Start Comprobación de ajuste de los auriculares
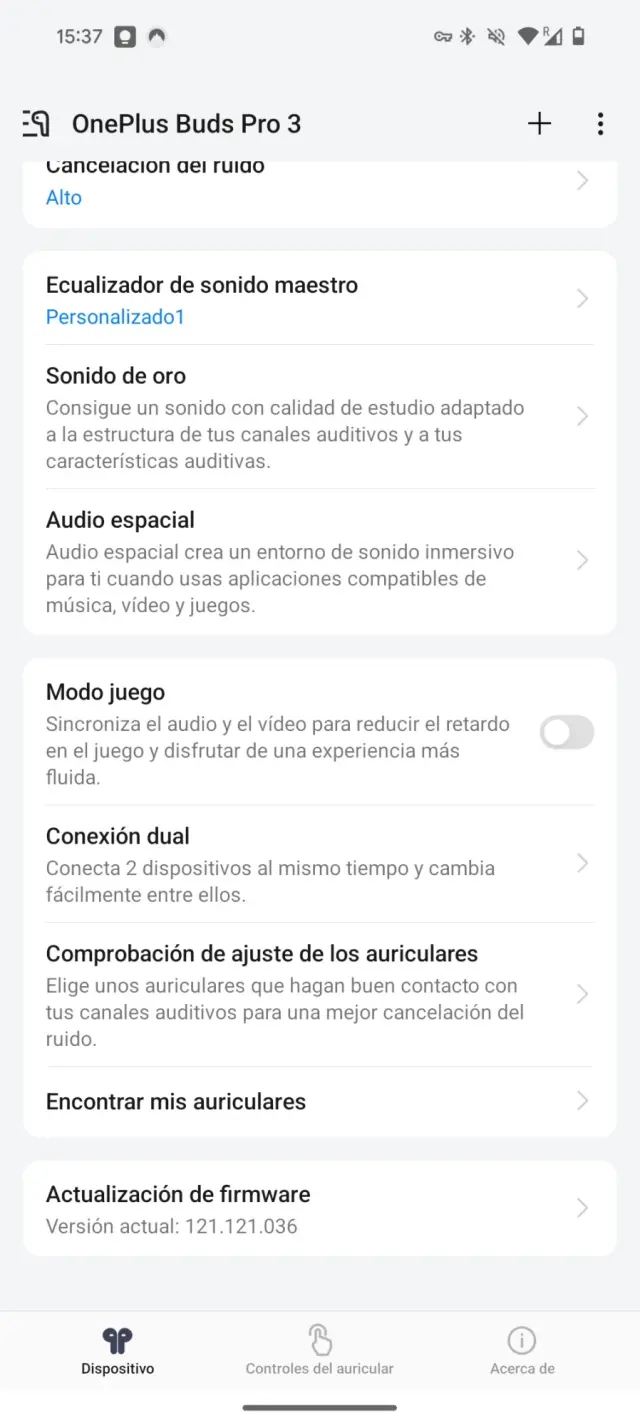Viewport: 640px width, 1425px height. pyautogui.click(x=319, y=995)
